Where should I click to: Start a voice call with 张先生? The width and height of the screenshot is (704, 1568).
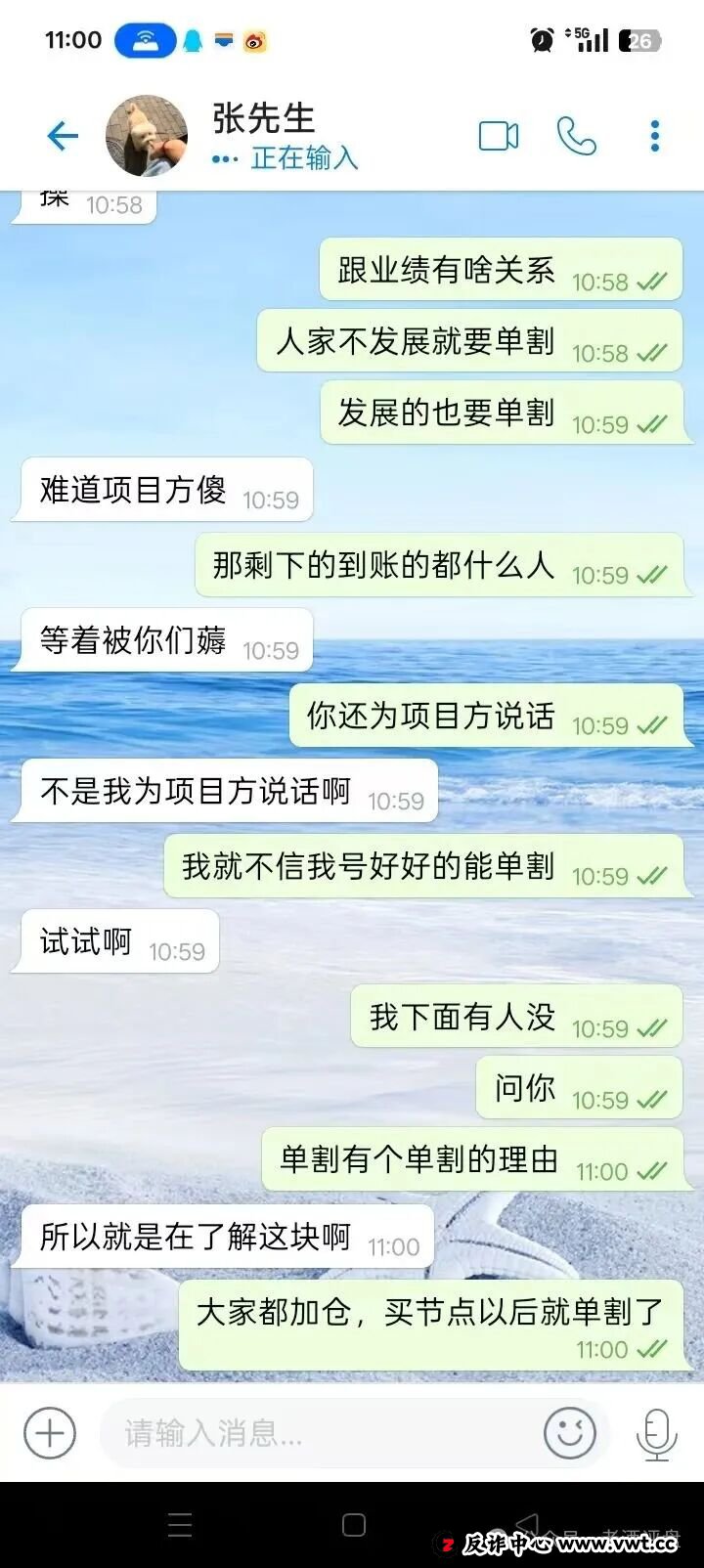point(576,136)
